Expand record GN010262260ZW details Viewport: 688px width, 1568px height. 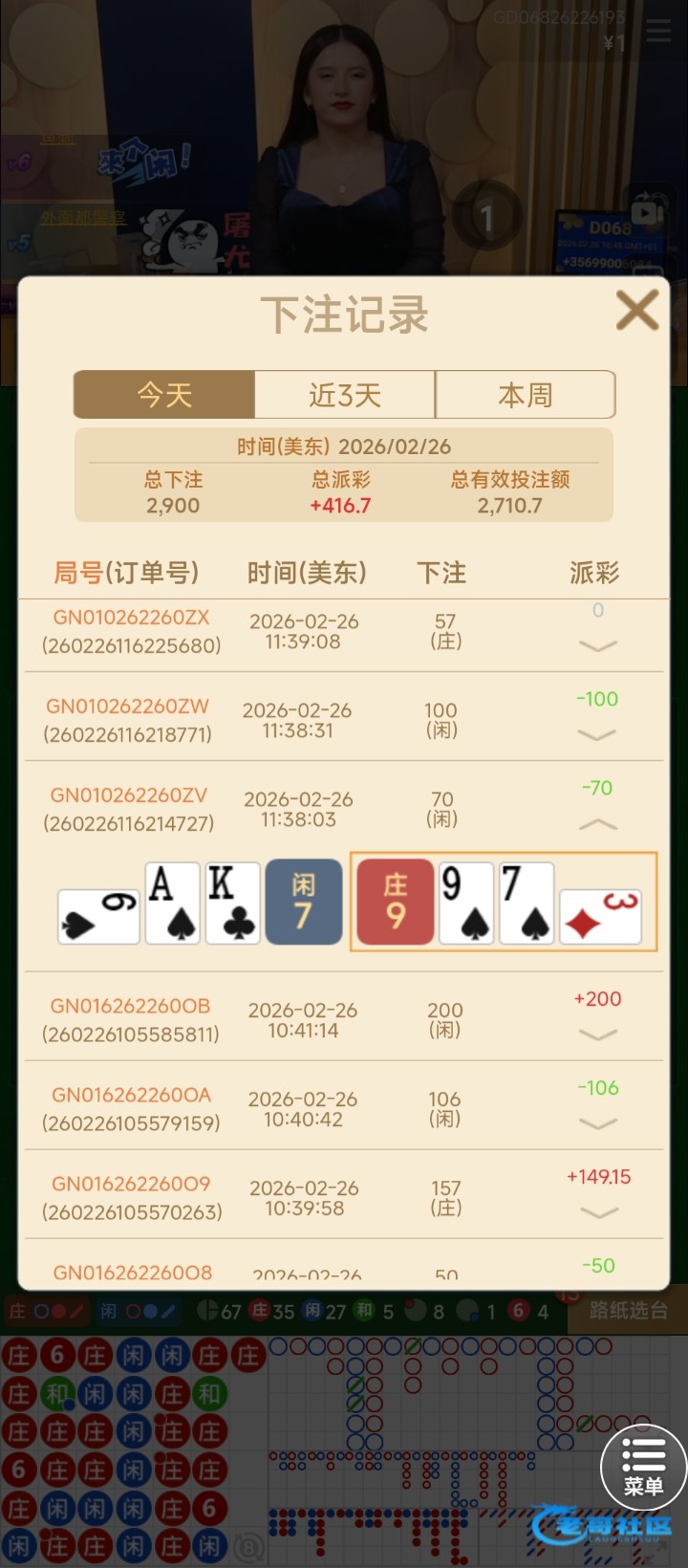click(x=598, y=735)
